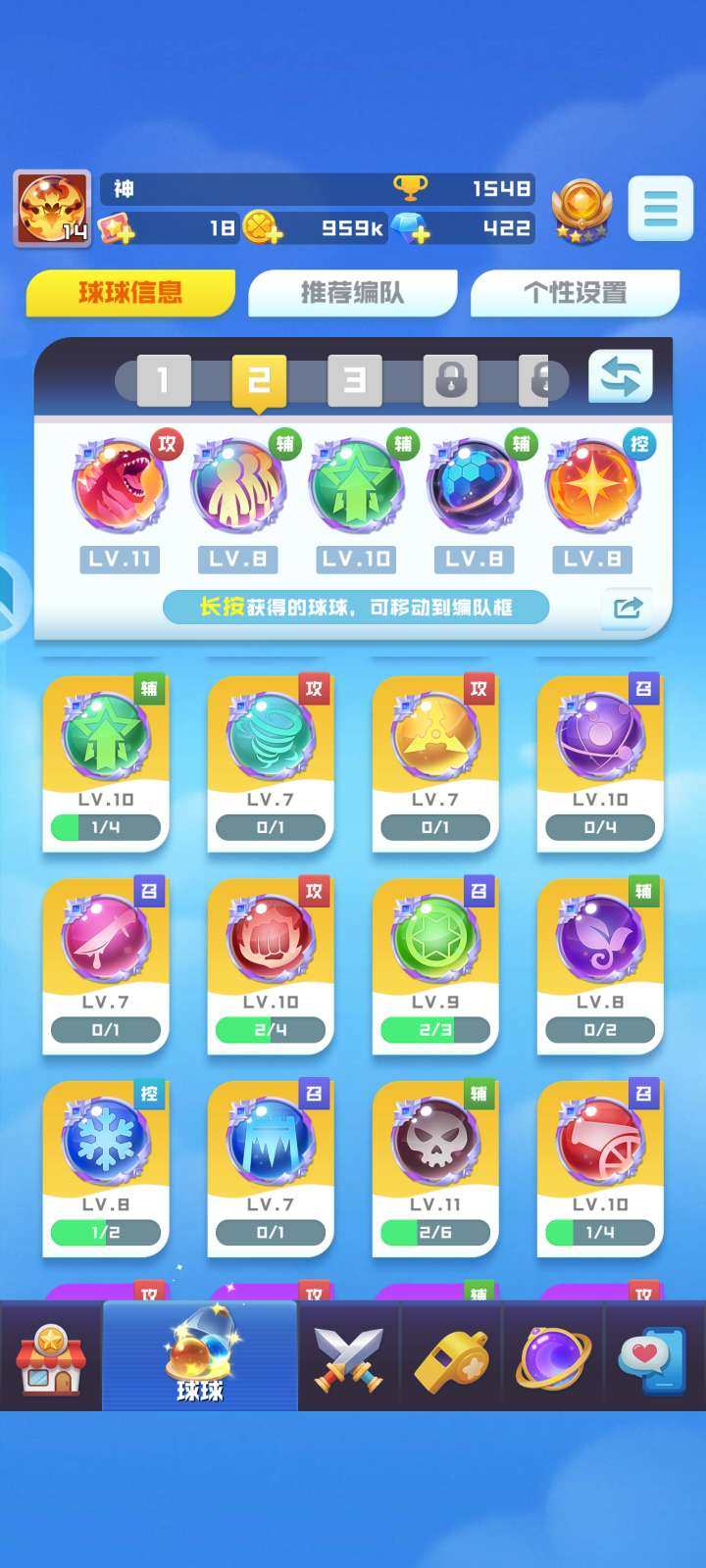706x1568 pixels.
Task: Open the skull ball card LV.11
Action: pyautogui.click(x=435, y=1167)
